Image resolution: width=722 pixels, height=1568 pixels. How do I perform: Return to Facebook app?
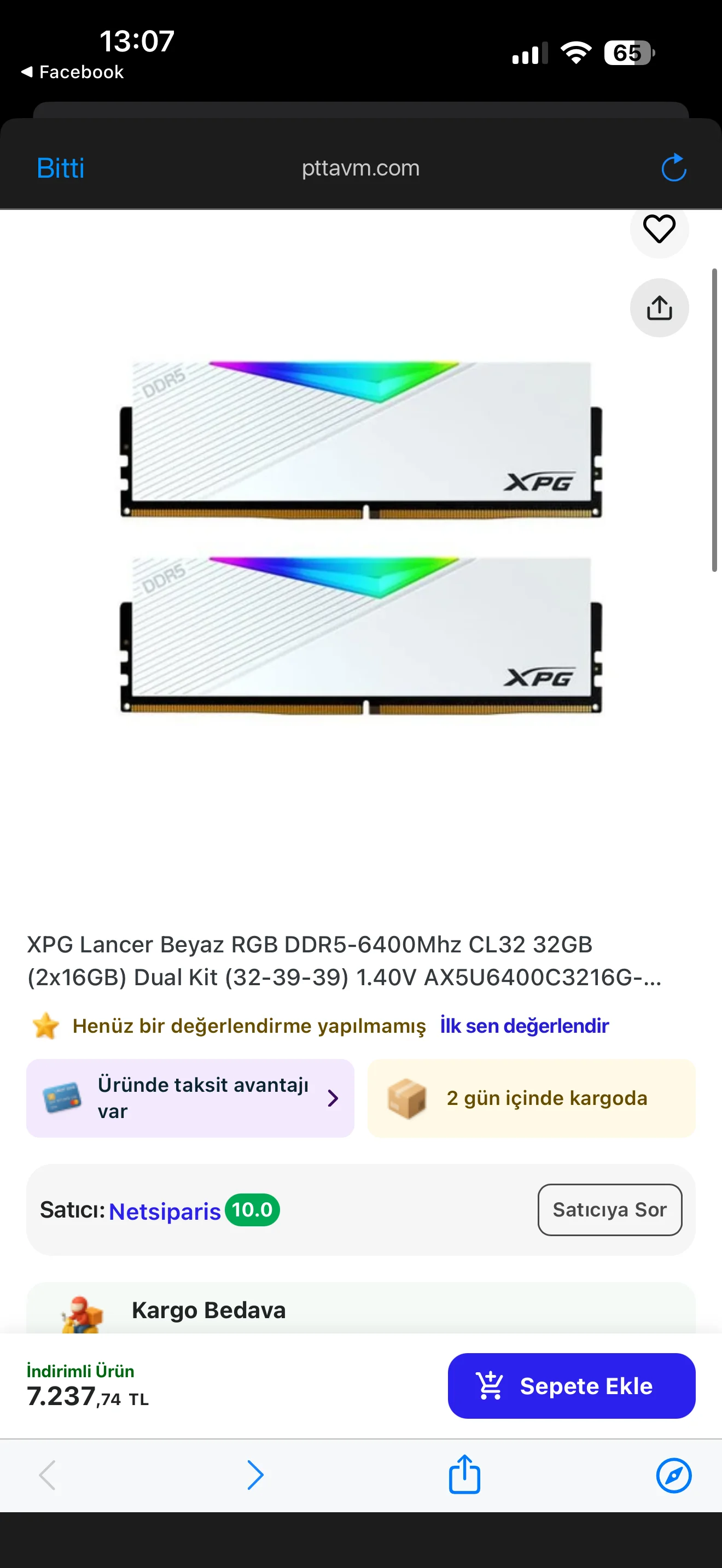point(73,72)
